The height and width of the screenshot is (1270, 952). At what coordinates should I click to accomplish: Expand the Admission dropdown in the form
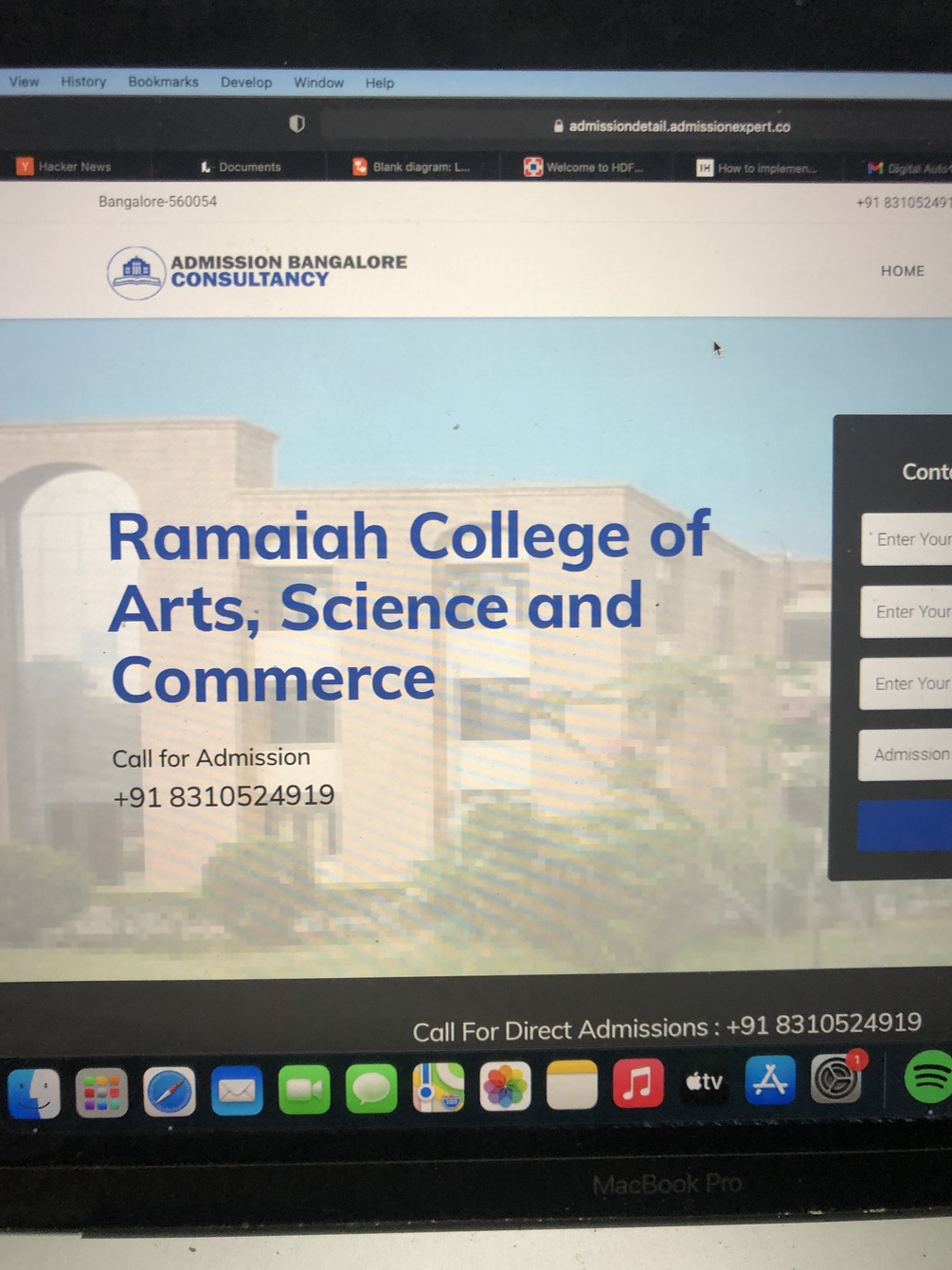906,754
